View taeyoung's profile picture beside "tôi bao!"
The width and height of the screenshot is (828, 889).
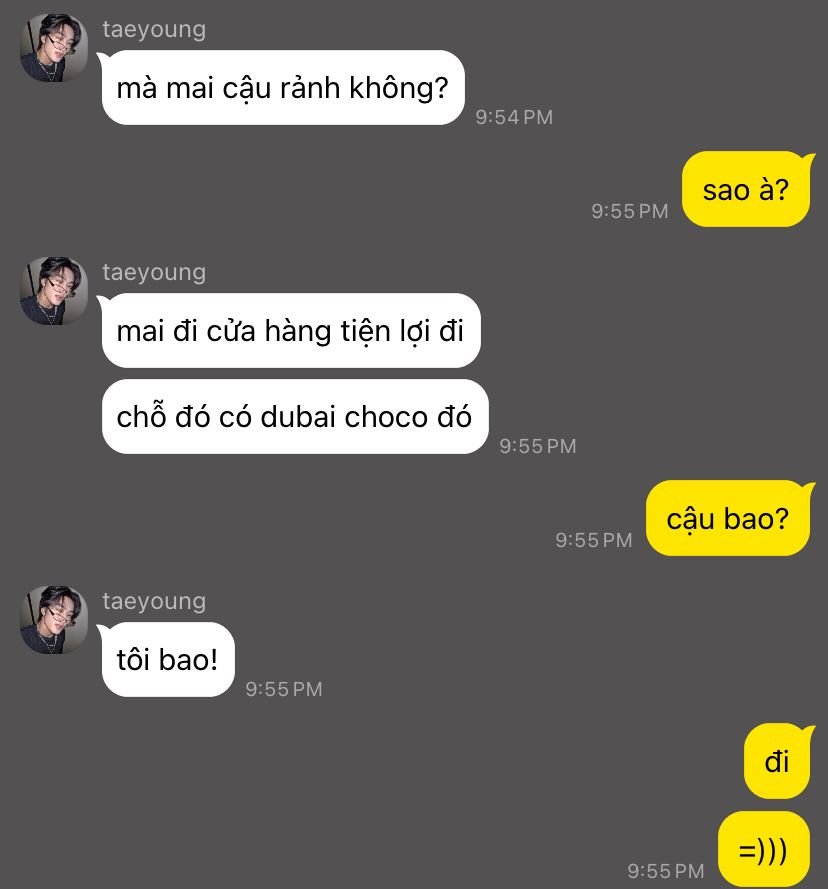pyautogui.click(x=54, y=620)
